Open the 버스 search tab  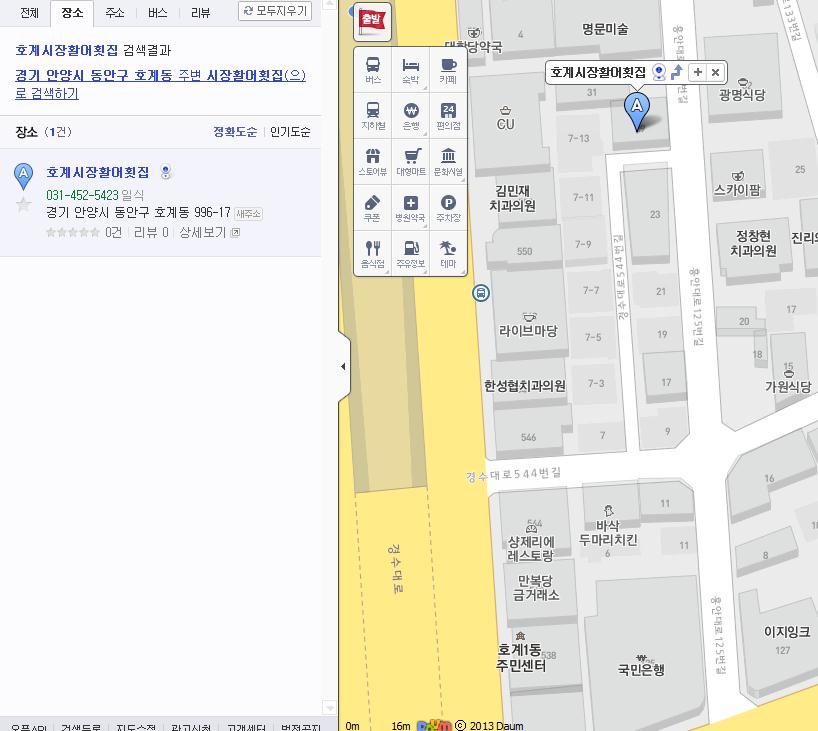point(158,13)
